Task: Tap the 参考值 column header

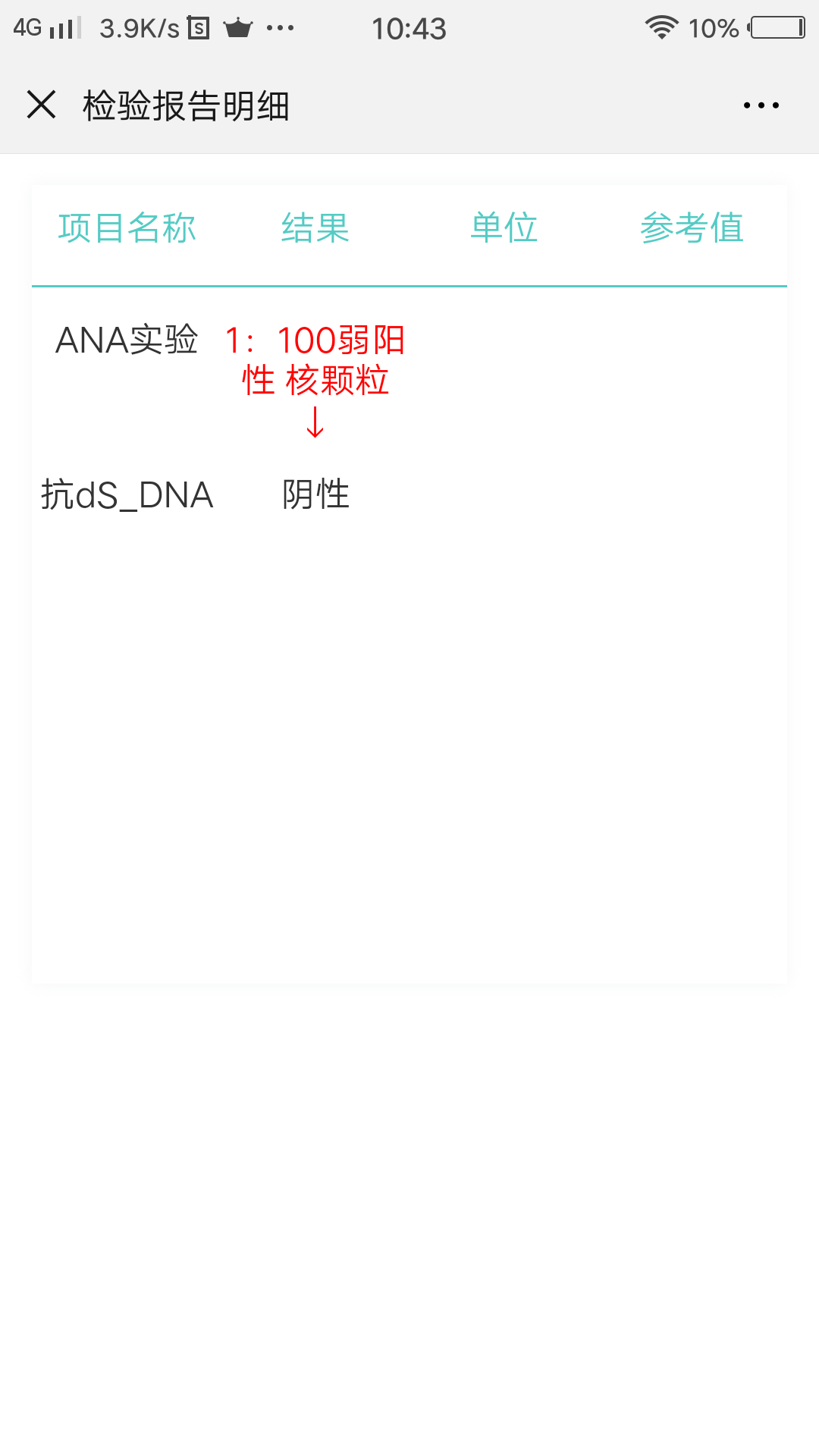Action: [x=692, y=227]
